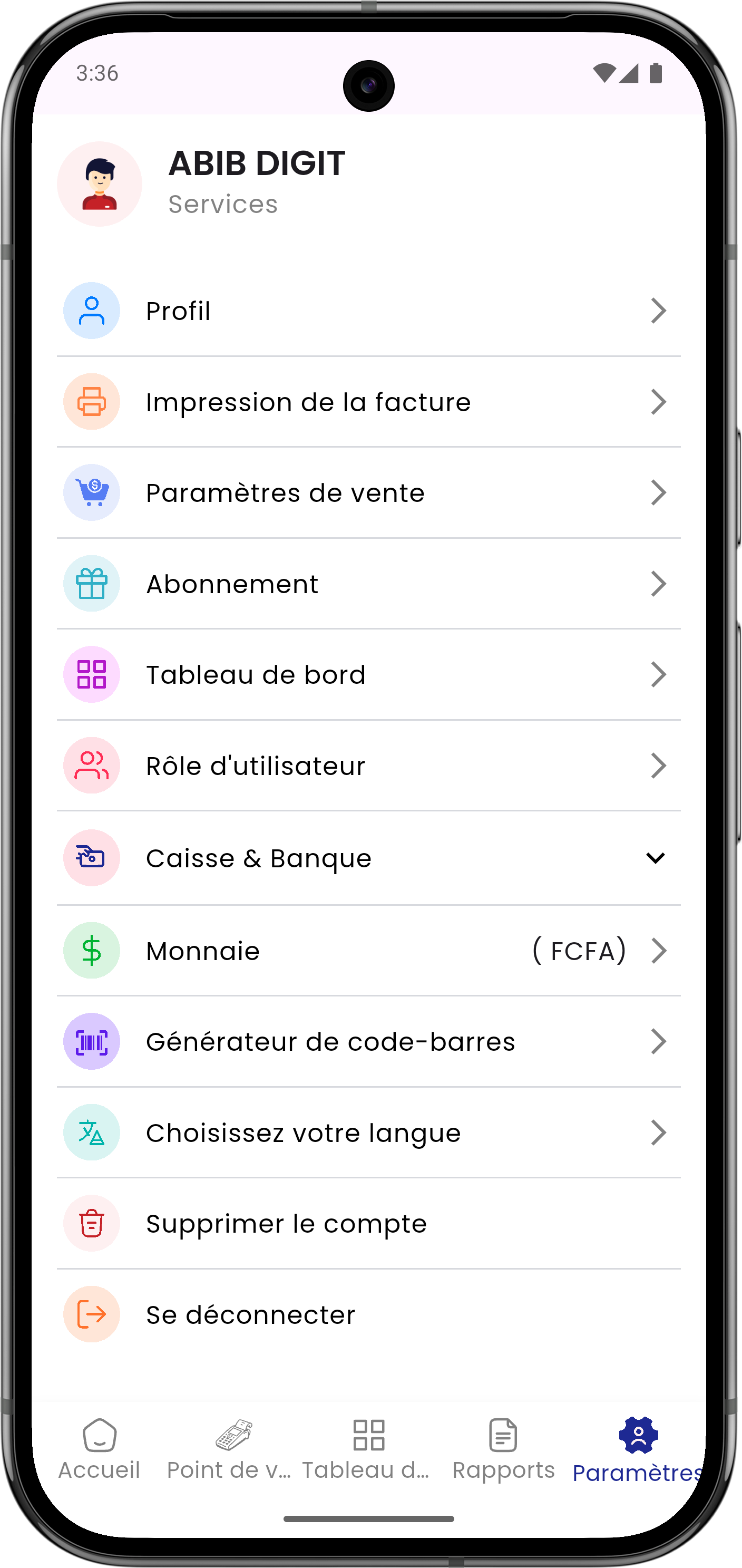Viewport: 742px width, 1568px height.
Task: Change the Monnaie currency setting
Action: [367, 951]
